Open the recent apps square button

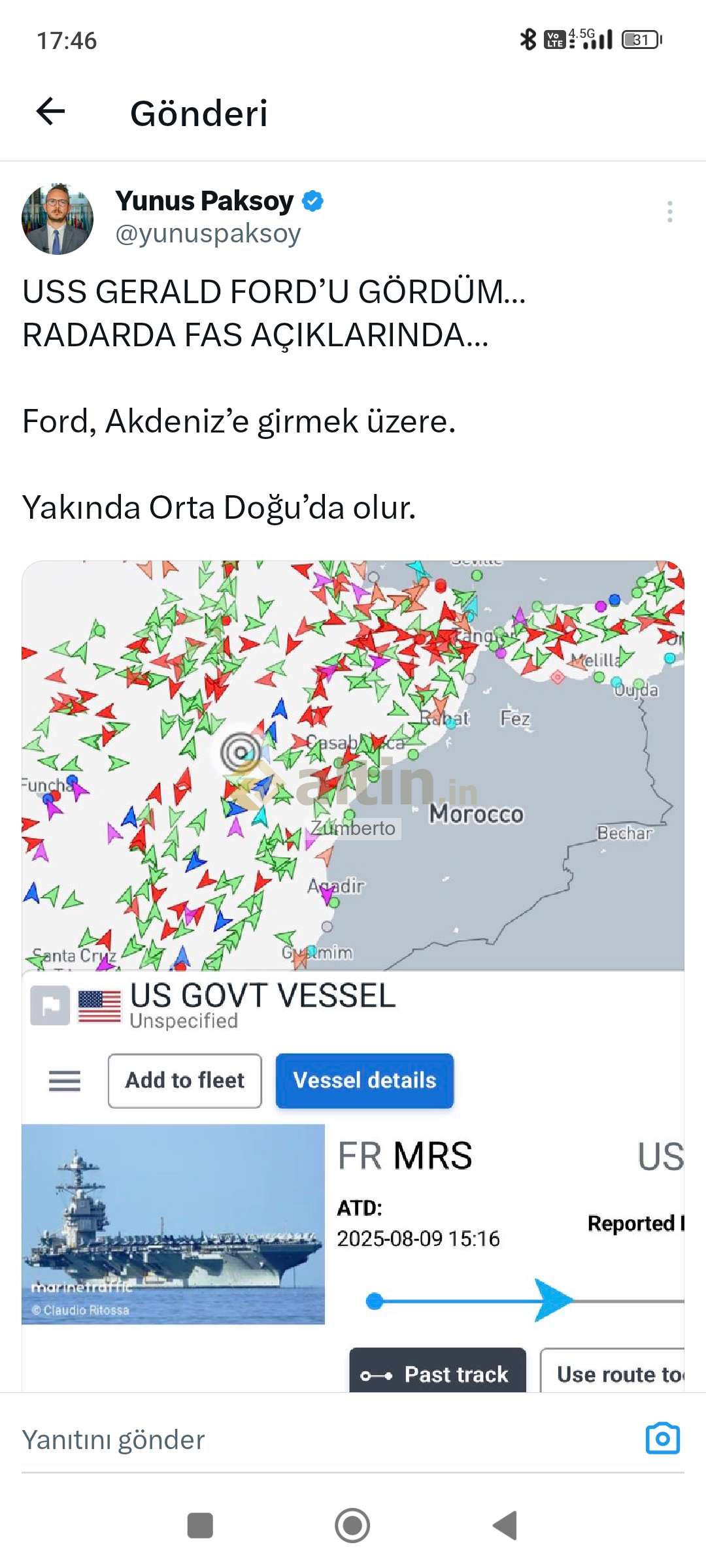[x=200, y=1526]
